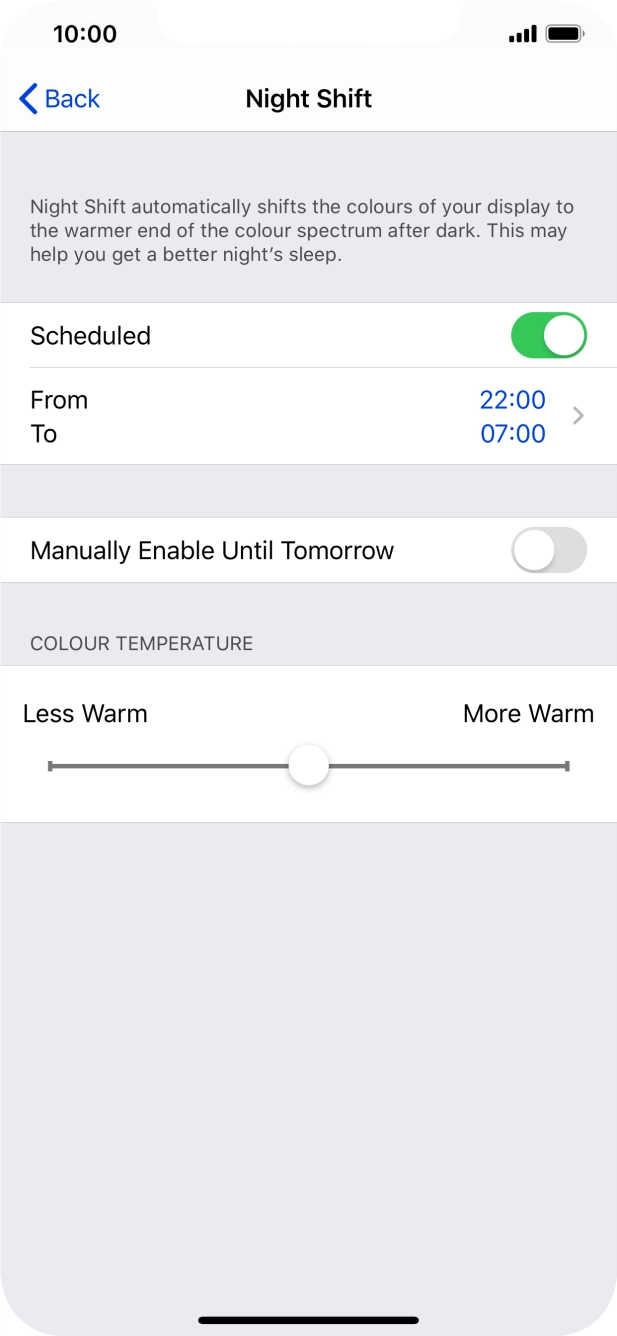Enable Manually Enable Until Tomorrow
Viewport: 617px width, 1336px height.
coord(548,550)
